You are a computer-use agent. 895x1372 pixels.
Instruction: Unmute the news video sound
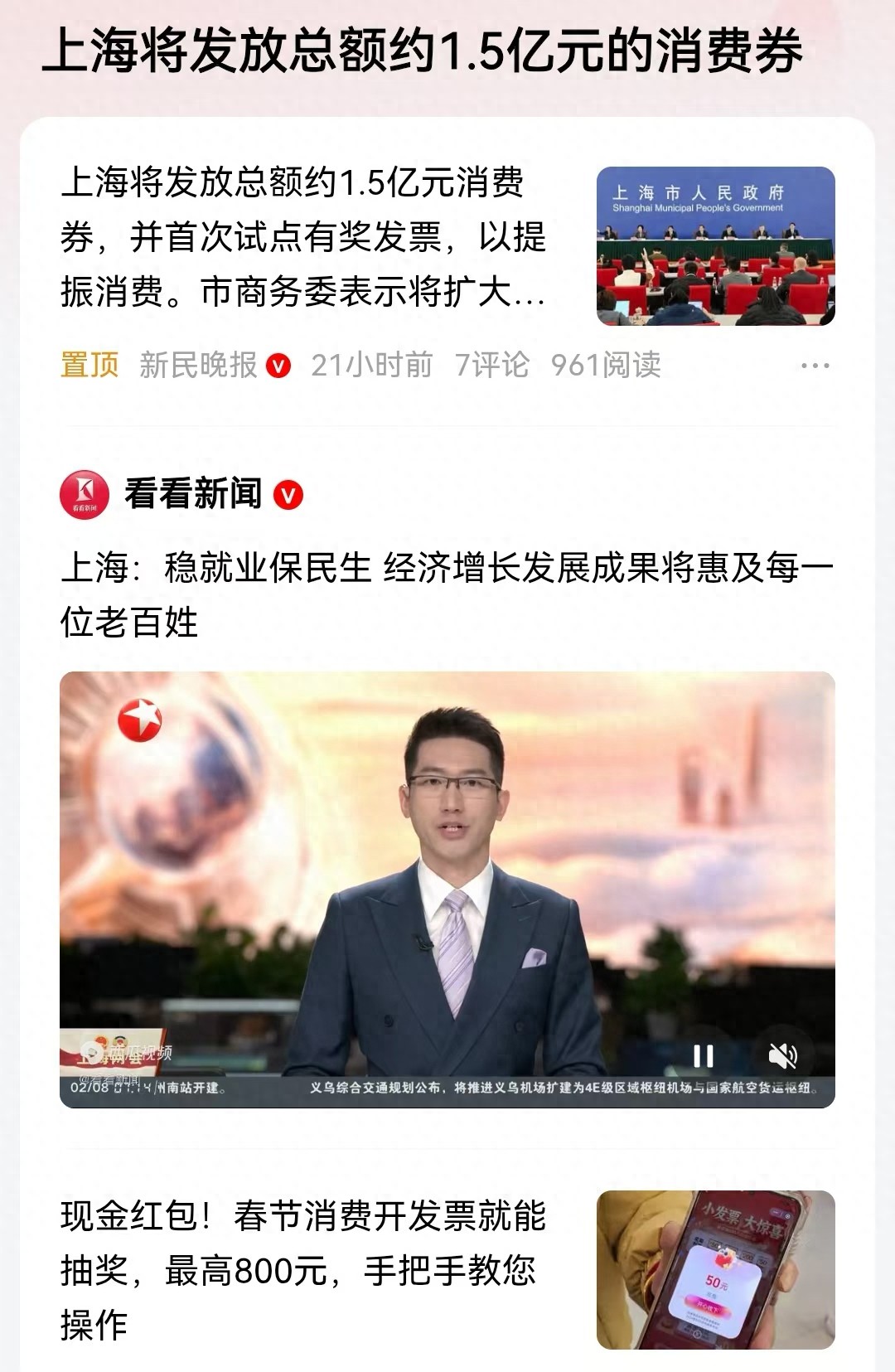pos(782,1055)
